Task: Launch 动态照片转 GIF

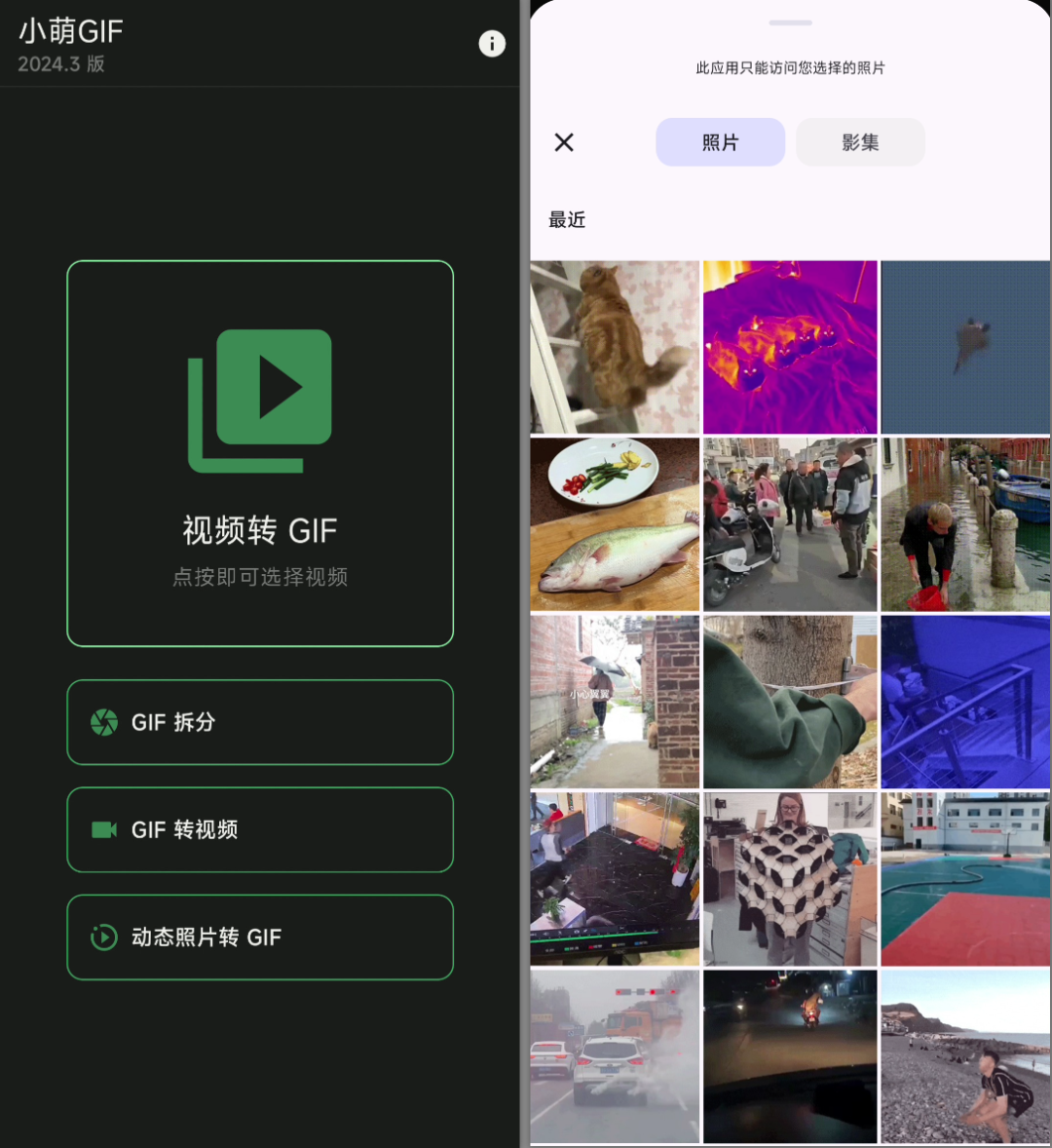Action: click(260, 937)
